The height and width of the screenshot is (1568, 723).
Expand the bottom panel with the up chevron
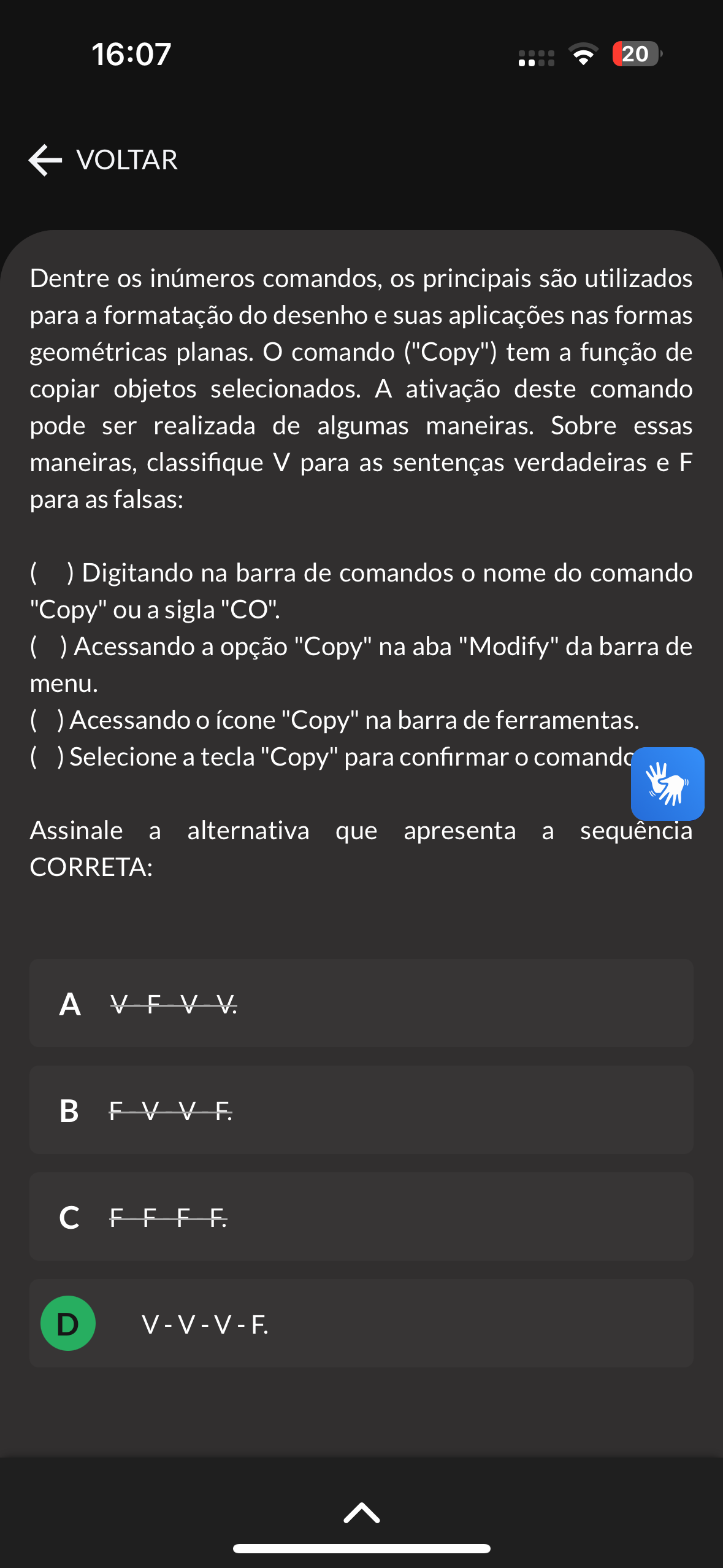pos(361,1513)
